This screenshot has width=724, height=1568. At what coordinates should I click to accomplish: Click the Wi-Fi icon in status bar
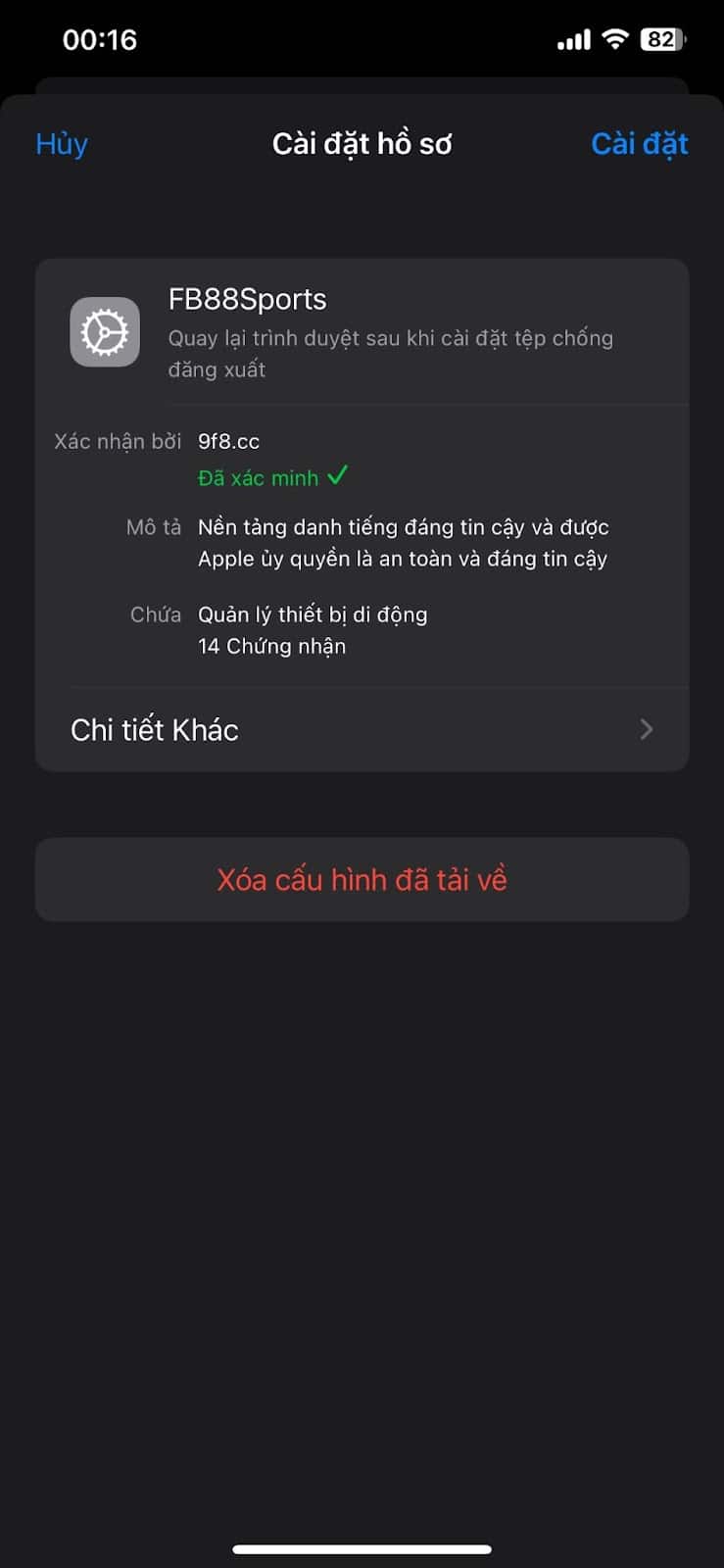[614, 38]
